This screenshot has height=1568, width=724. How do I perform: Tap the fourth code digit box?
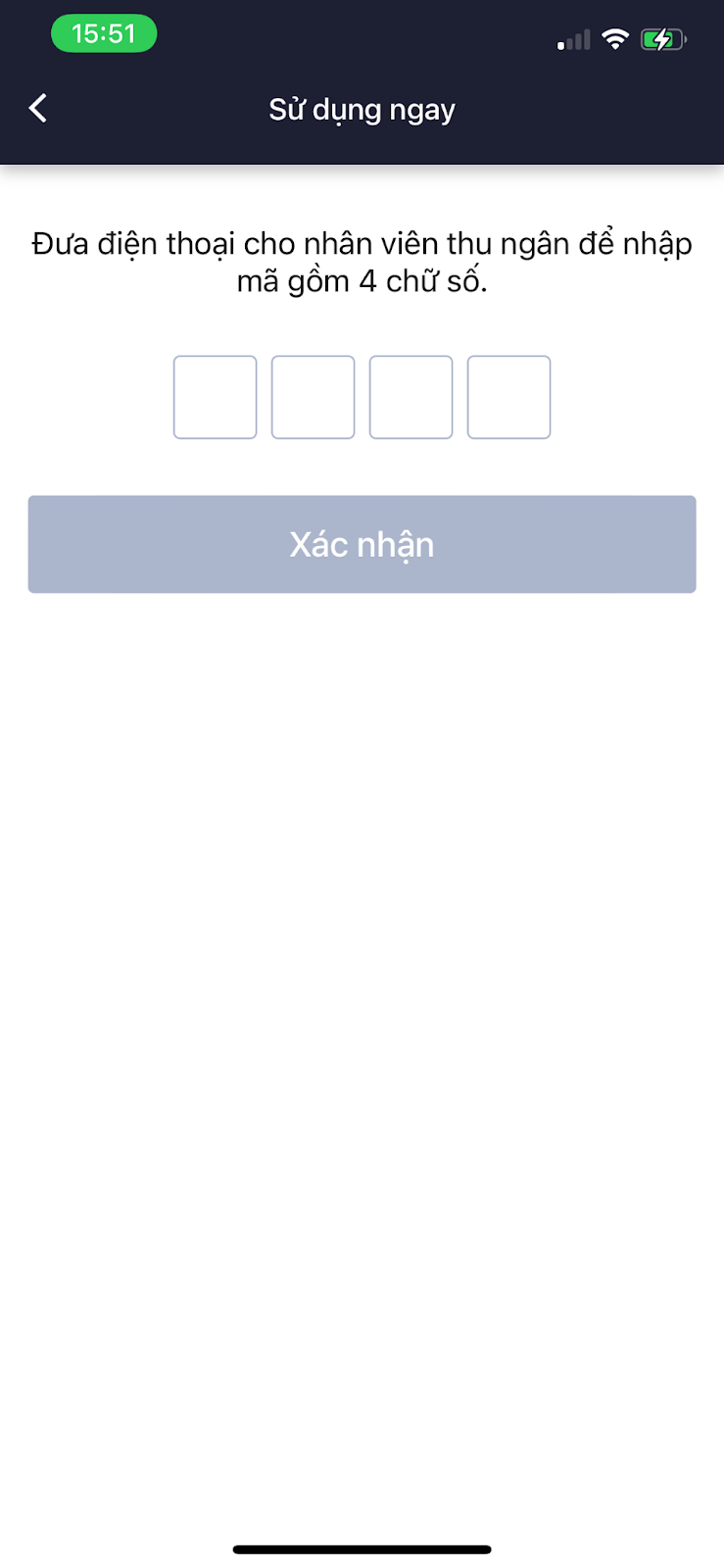click(x=509, y=397)
